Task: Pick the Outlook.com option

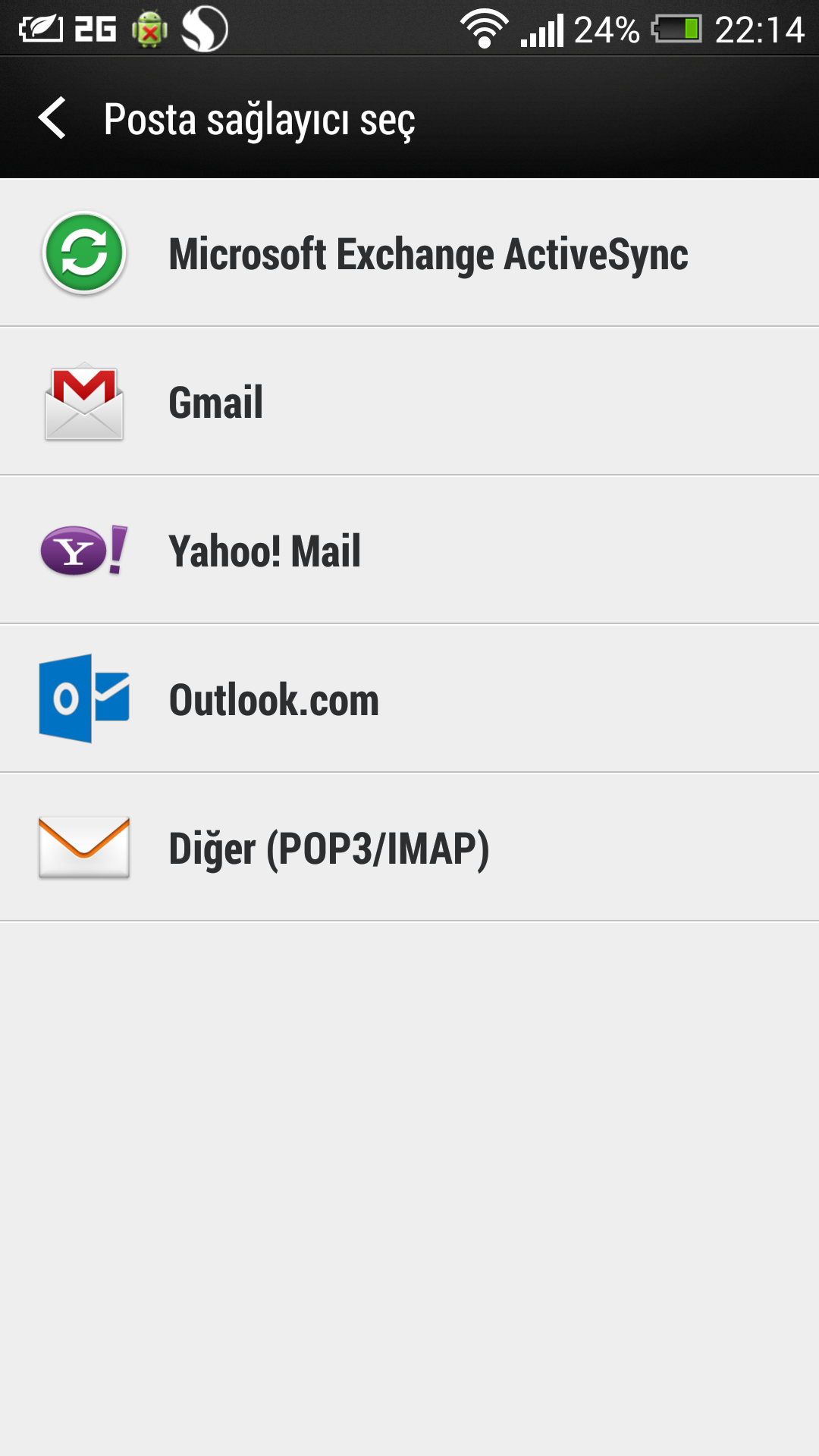Action: tap(409, 698)
